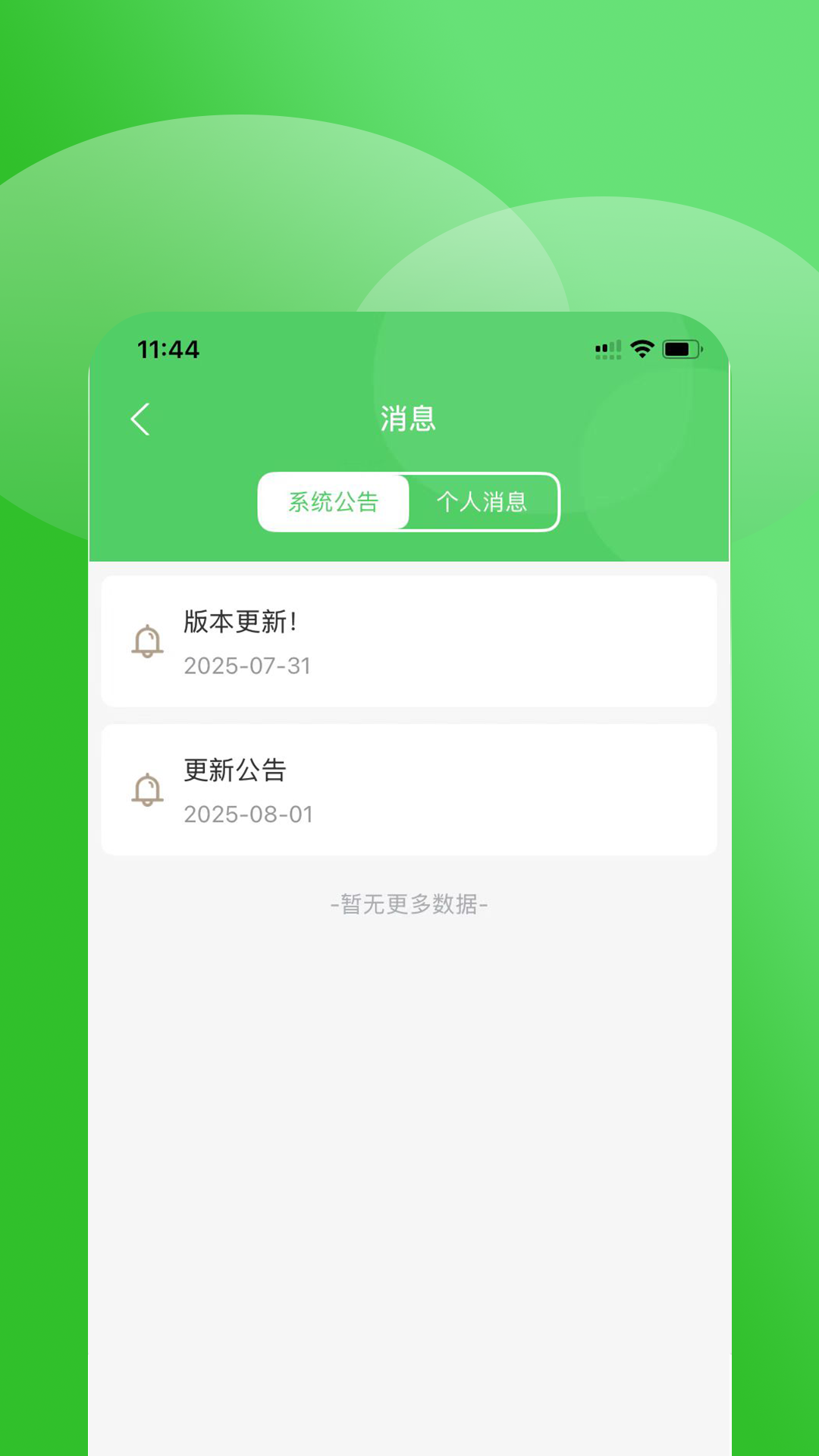The image size is (819, 1456).
Task: Toggle selection to 系统公告 in the segmented control
Action: [334, 502]
